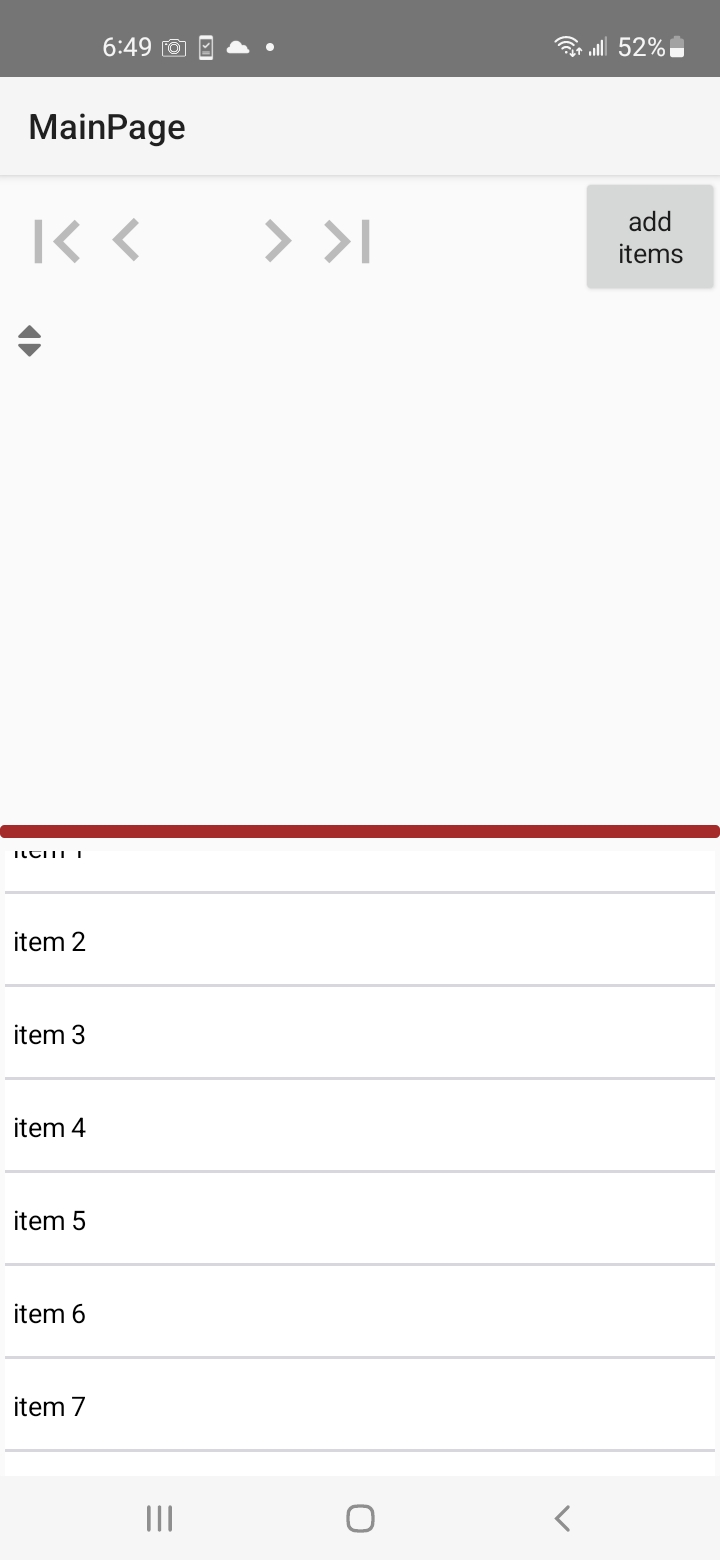Select item 3 in the list
Image resolution: width=720 pixels, height=1560 pixels.
point(360,1034)
